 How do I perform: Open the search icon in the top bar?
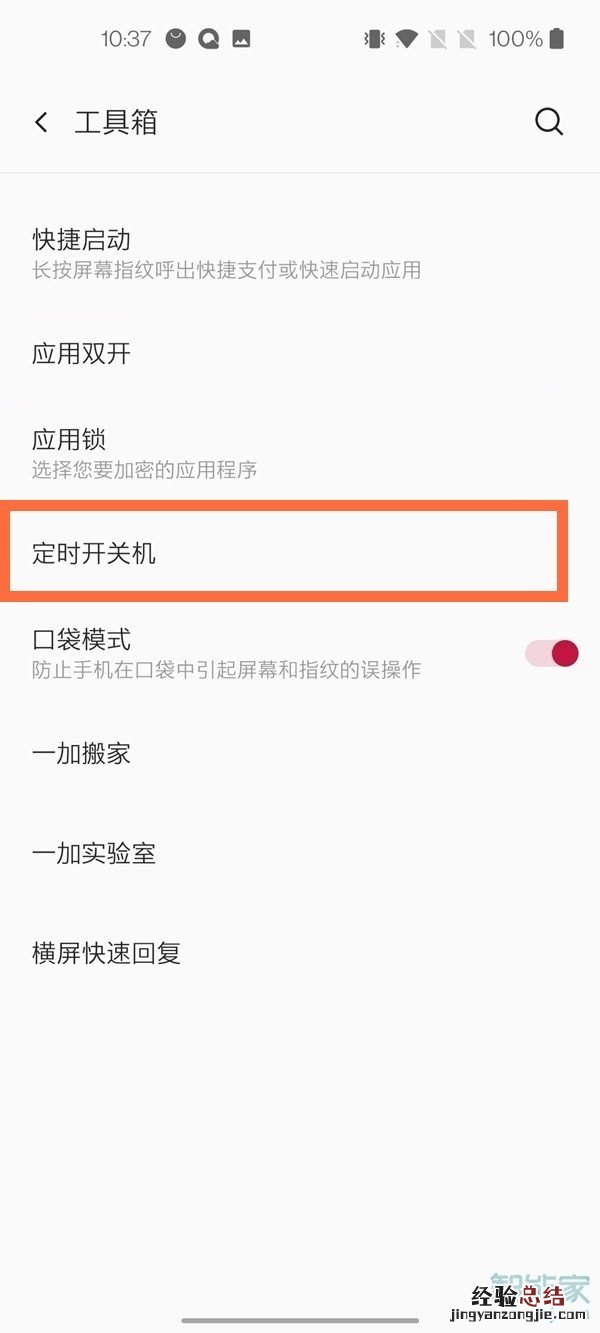[x=549, y=122]
